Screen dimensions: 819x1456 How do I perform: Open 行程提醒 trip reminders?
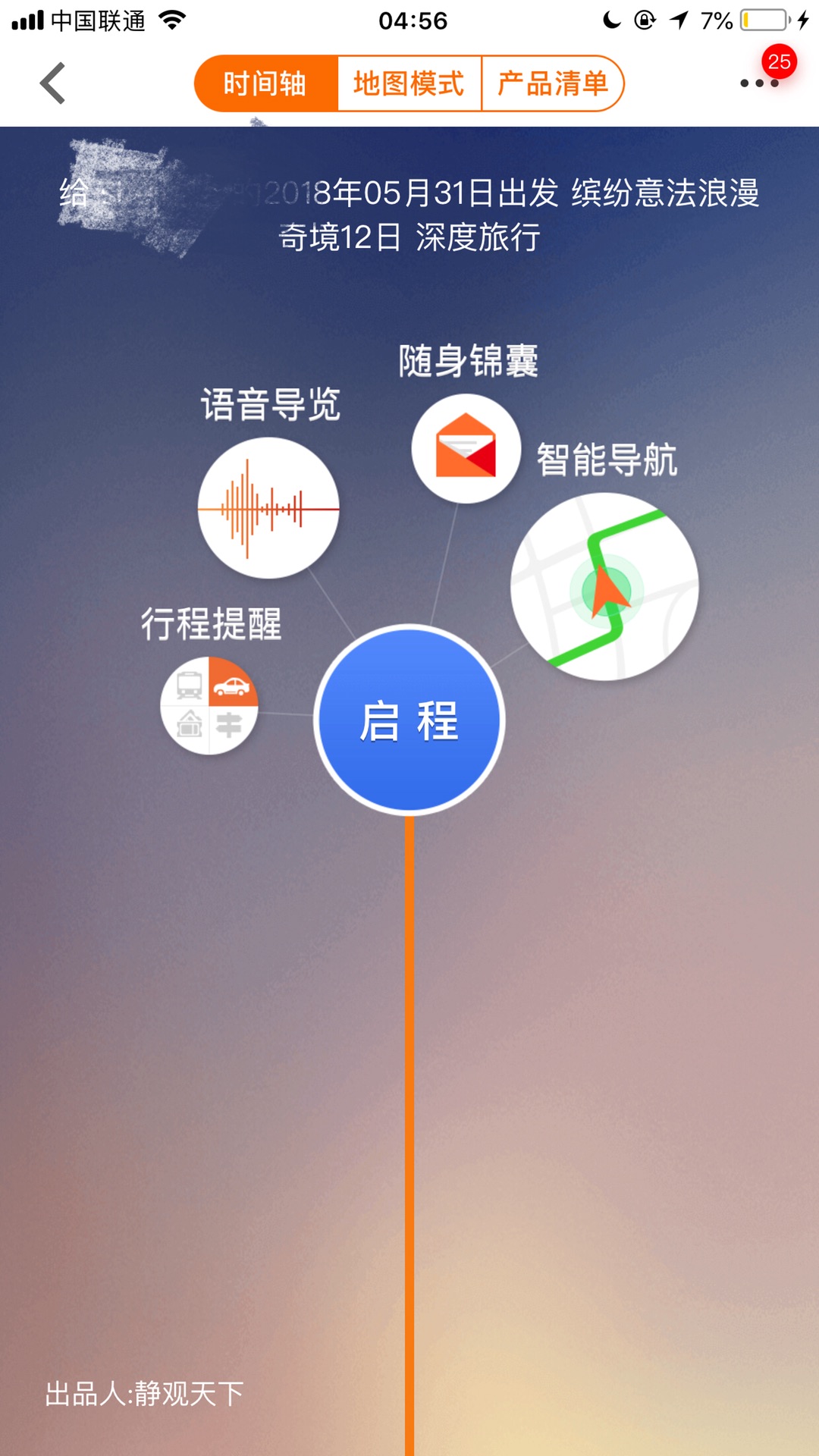[x=209, y=706]
